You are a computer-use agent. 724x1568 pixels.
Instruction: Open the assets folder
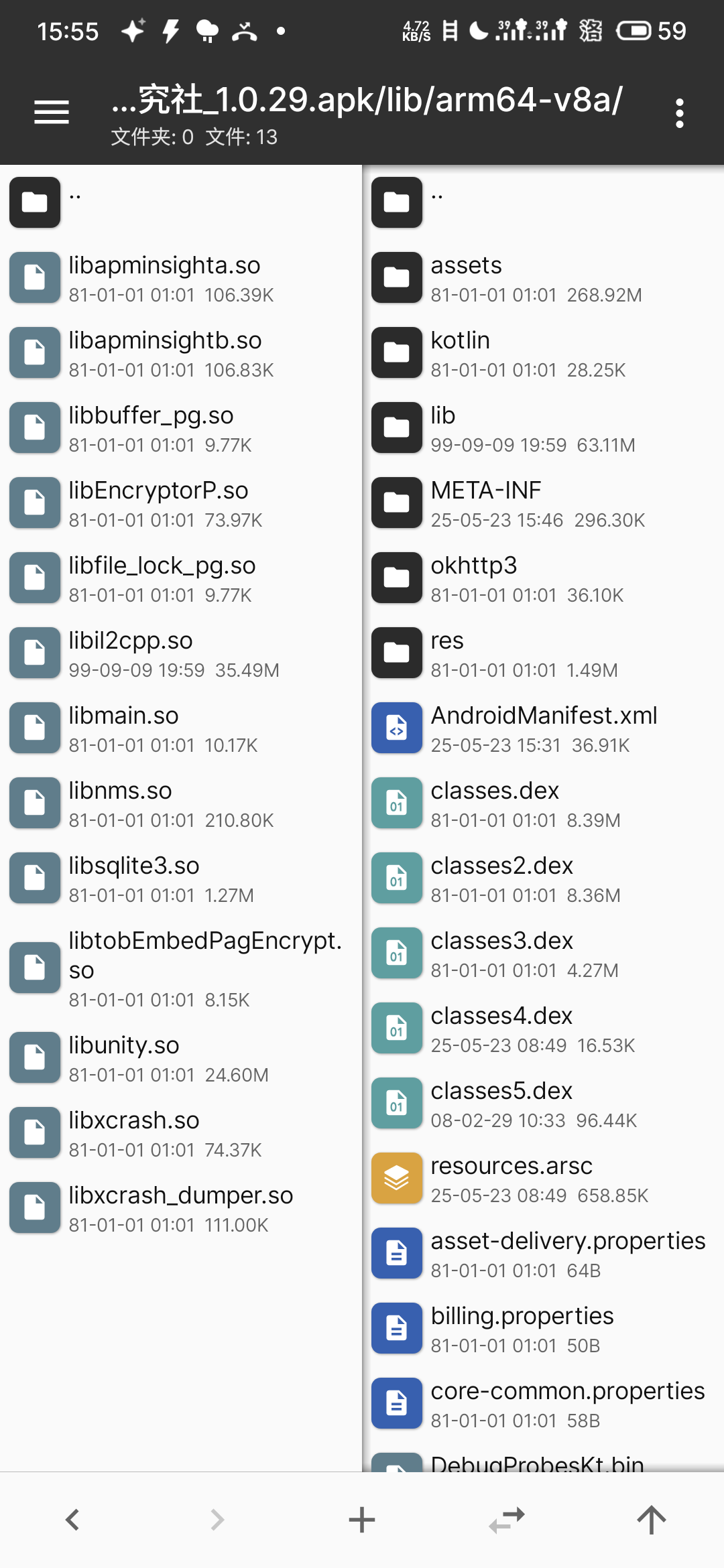click(536, 278)
